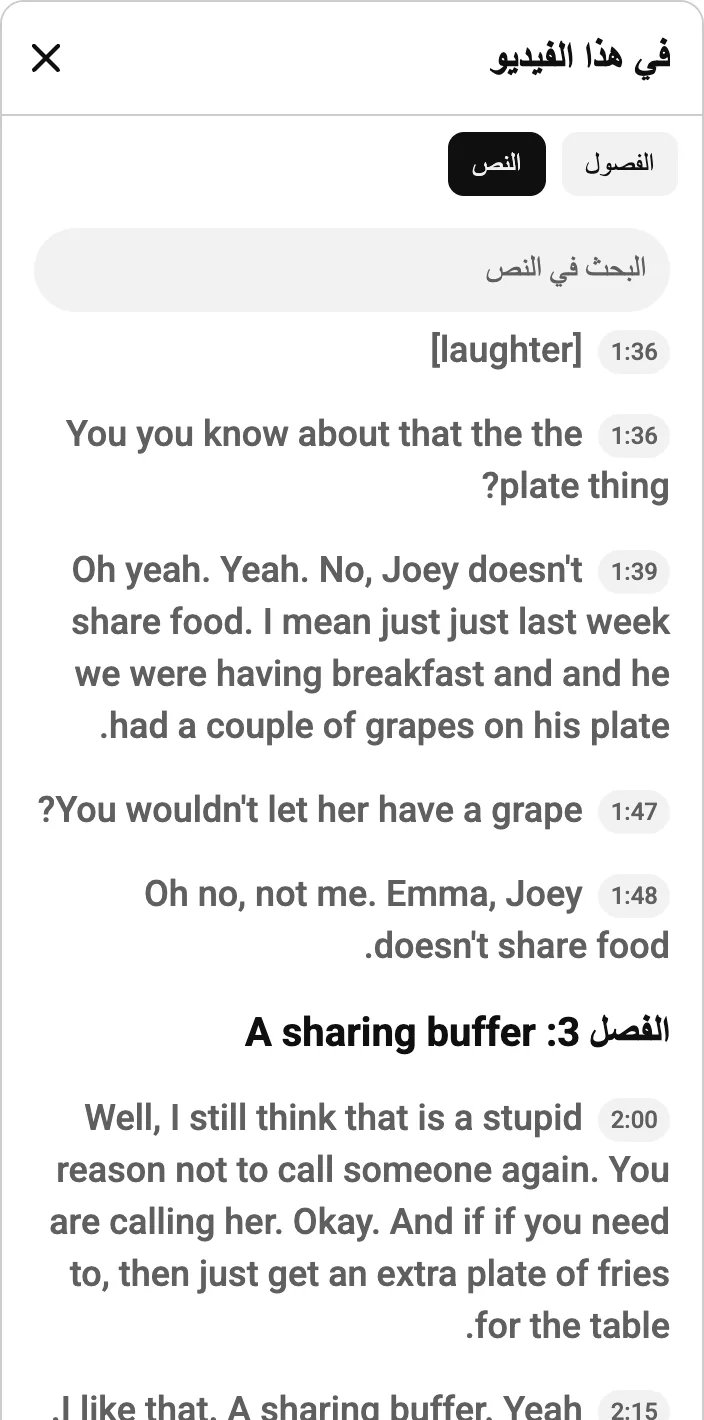Jump to 2:00 'Well, I still think' segment
This screenshot has width=704, height=1420.
point(352,1222)
